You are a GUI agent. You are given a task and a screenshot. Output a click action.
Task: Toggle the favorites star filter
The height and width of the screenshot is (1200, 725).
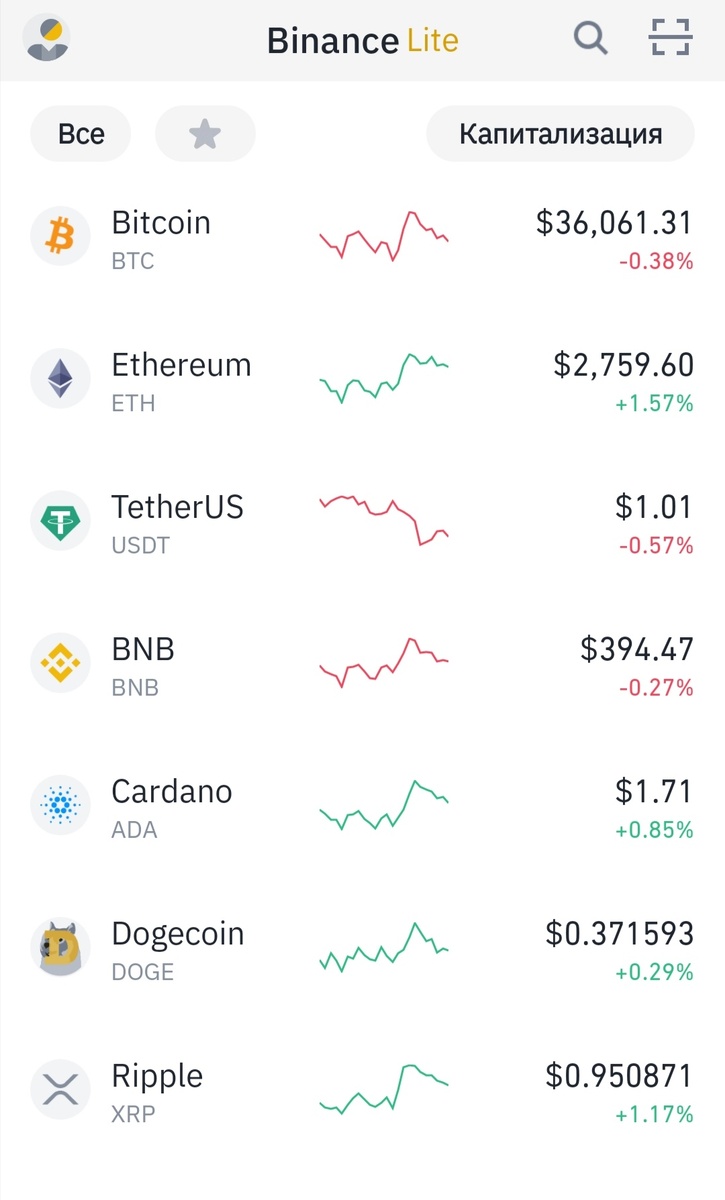pyautogui.click(x=205, y=133)
